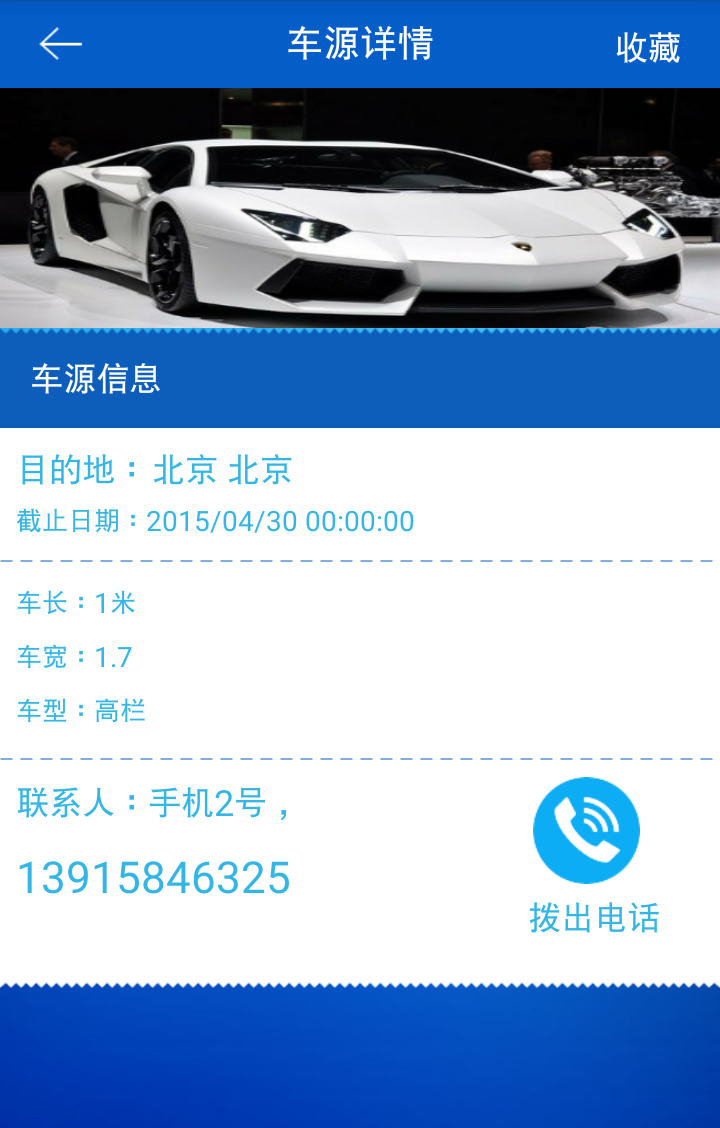Open the car photo
Image resolution: width=720 pixels, height=1128 pixels.
(x=360, y=208)
